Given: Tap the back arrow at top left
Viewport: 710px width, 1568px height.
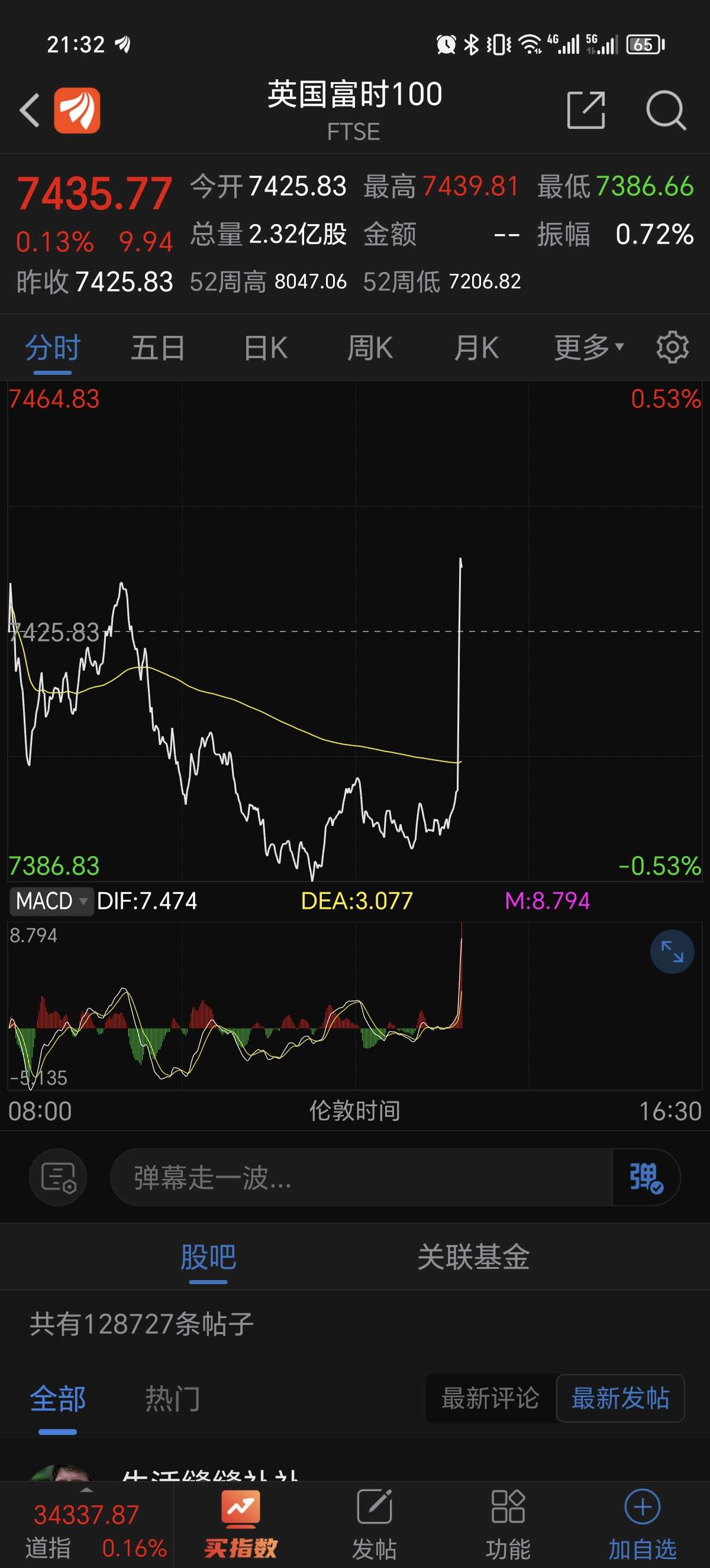Looking at the screenshot, I should (28, 109).
